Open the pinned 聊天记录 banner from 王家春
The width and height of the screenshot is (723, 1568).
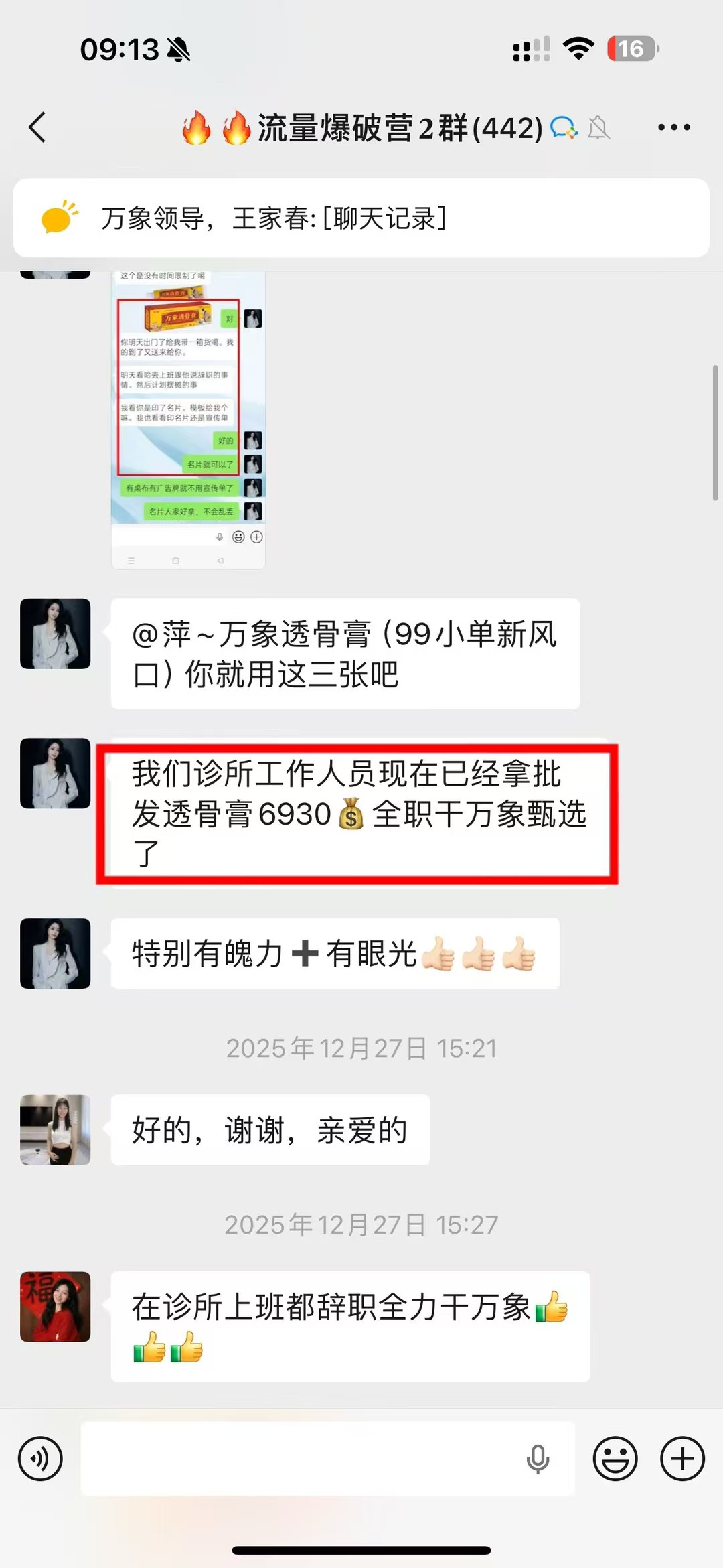pyautogui.click(x=361, y=218)
